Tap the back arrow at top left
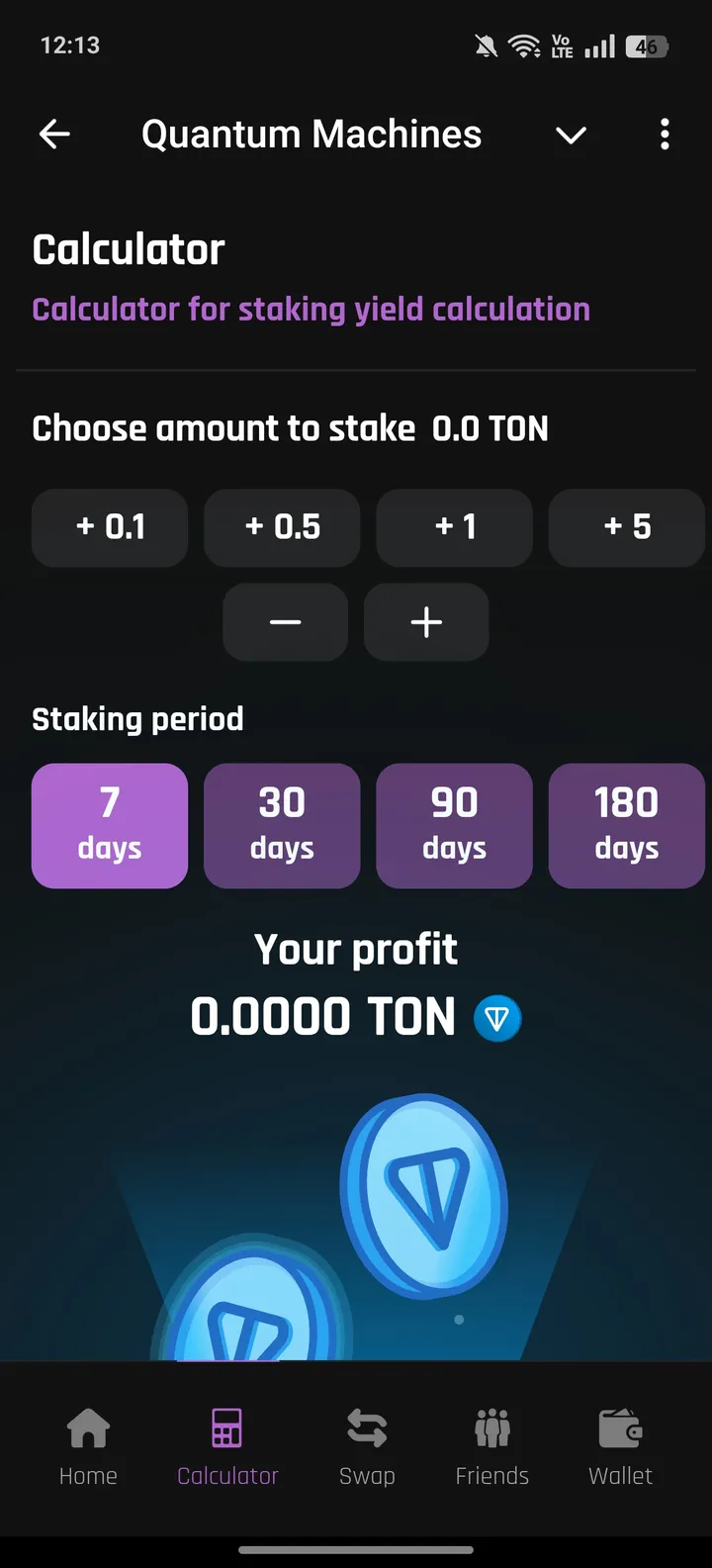Screen dimensions: 712x1568 54,134
